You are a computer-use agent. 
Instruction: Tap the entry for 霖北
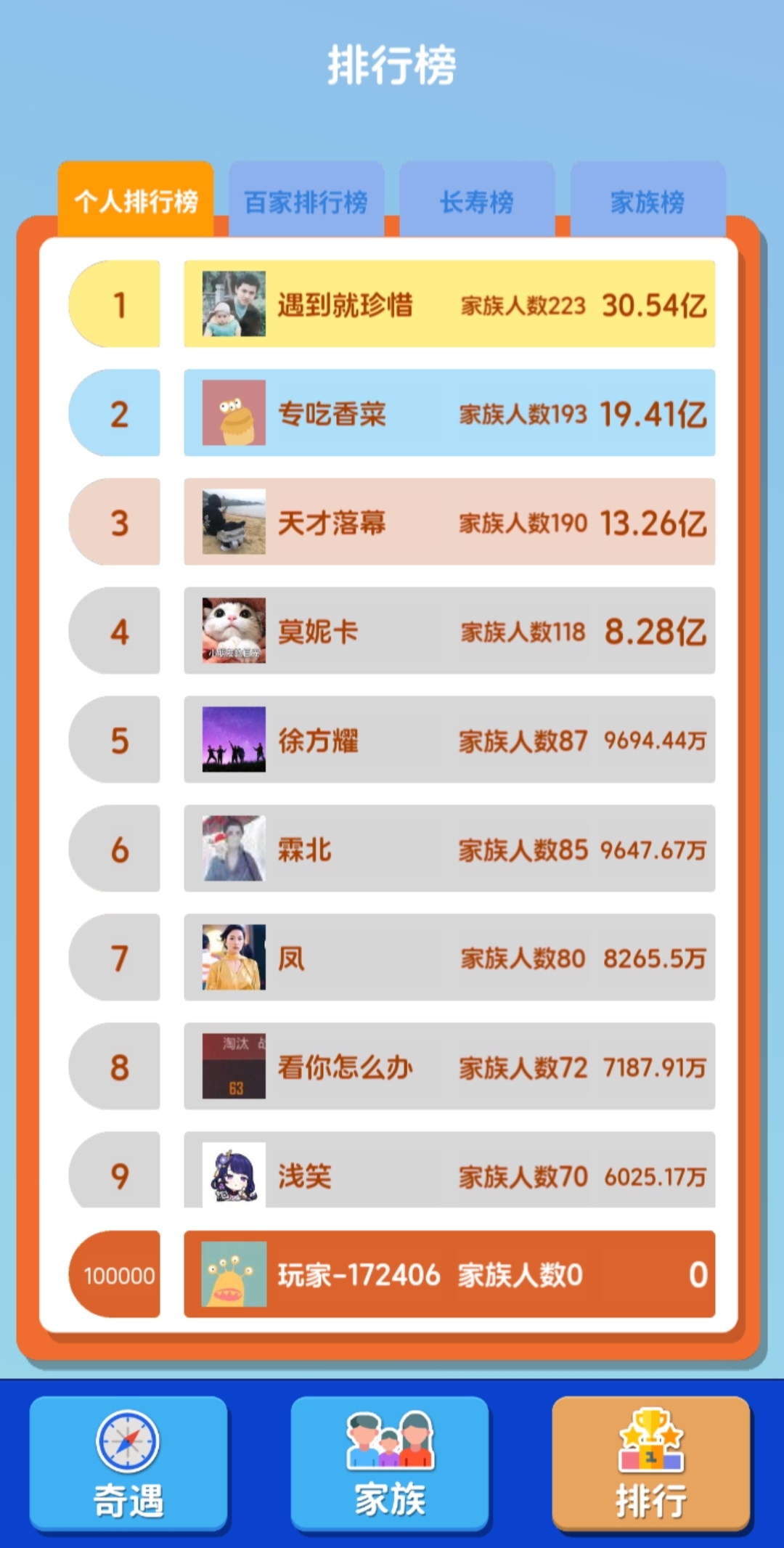point(449,849)
